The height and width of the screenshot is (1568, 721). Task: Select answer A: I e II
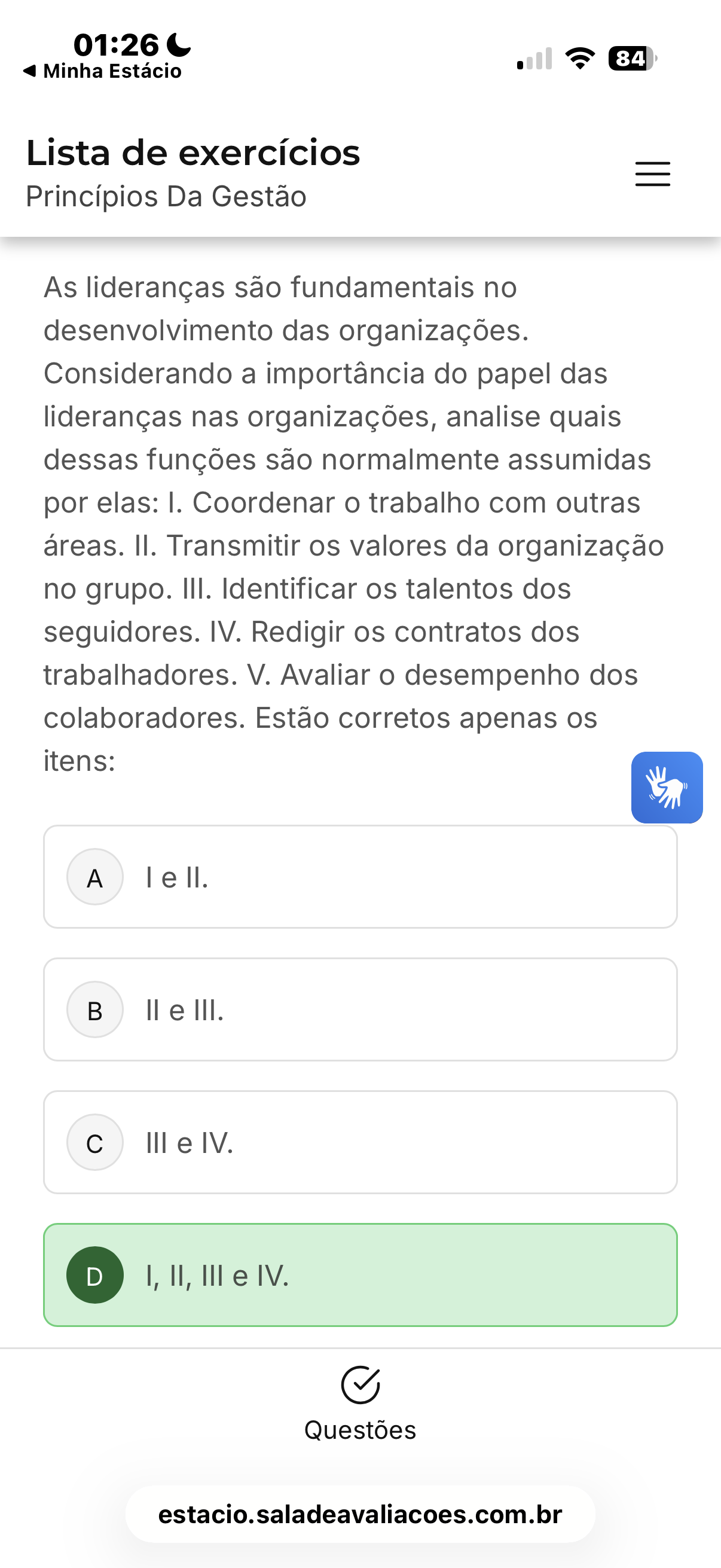pyautogui.click(x=359, y=877)
